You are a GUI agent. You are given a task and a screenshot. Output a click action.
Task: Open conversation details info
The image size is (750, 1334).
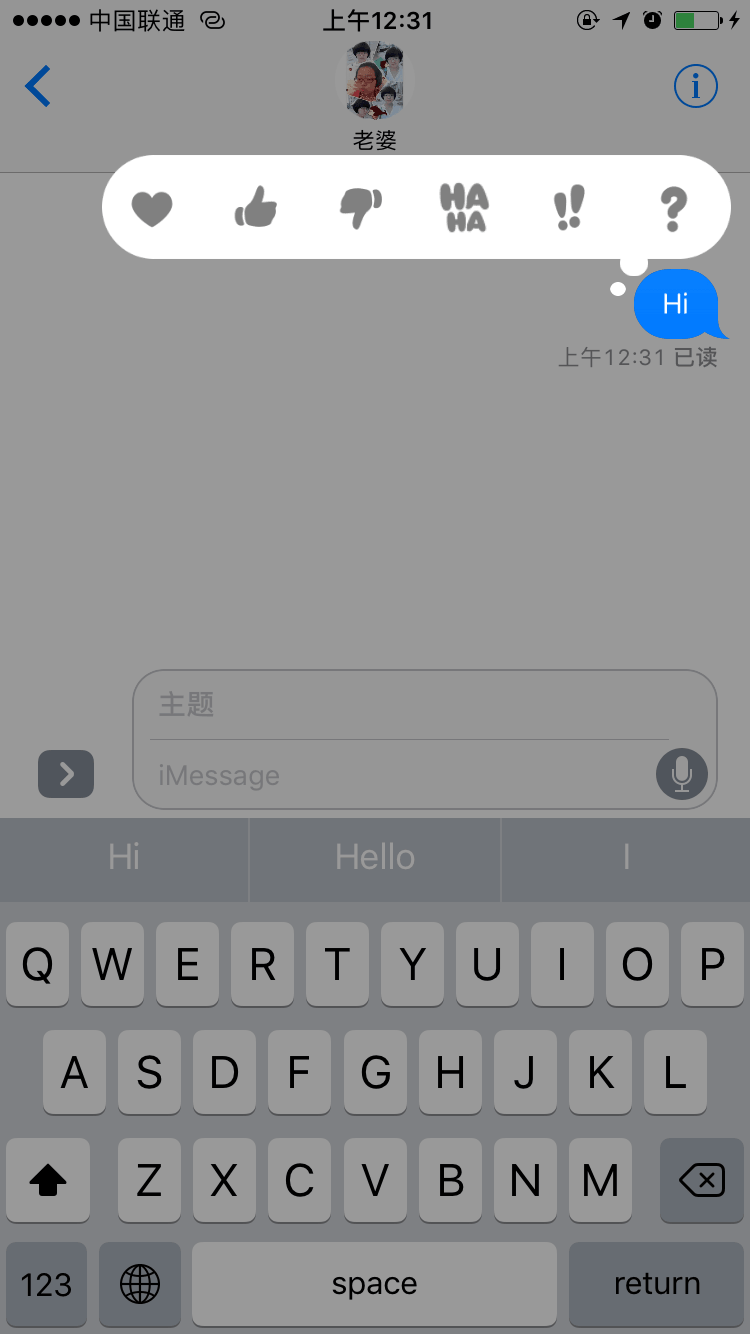click(x=696, y=87)
